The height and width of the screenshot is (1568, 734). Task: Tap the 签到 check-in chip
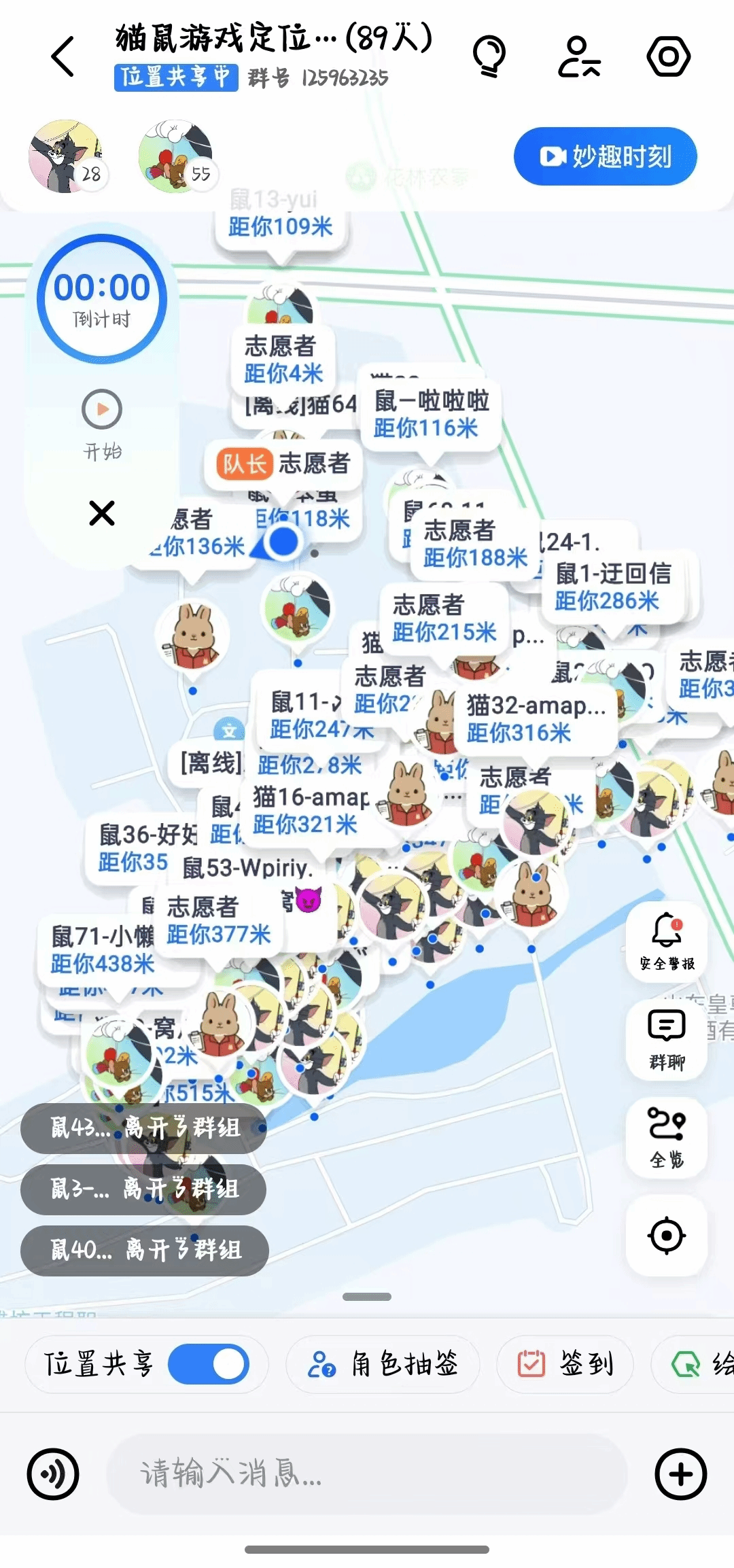[565, 1363]
